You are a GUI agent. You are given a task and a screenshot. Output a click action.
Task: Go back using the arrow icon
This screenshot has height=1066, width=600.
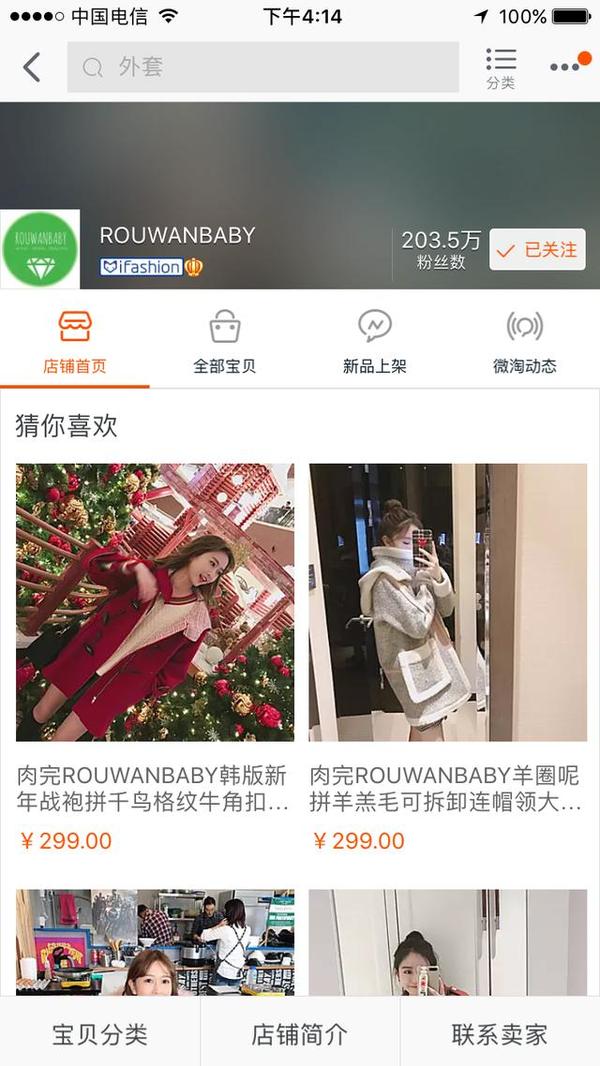[32, 67]
